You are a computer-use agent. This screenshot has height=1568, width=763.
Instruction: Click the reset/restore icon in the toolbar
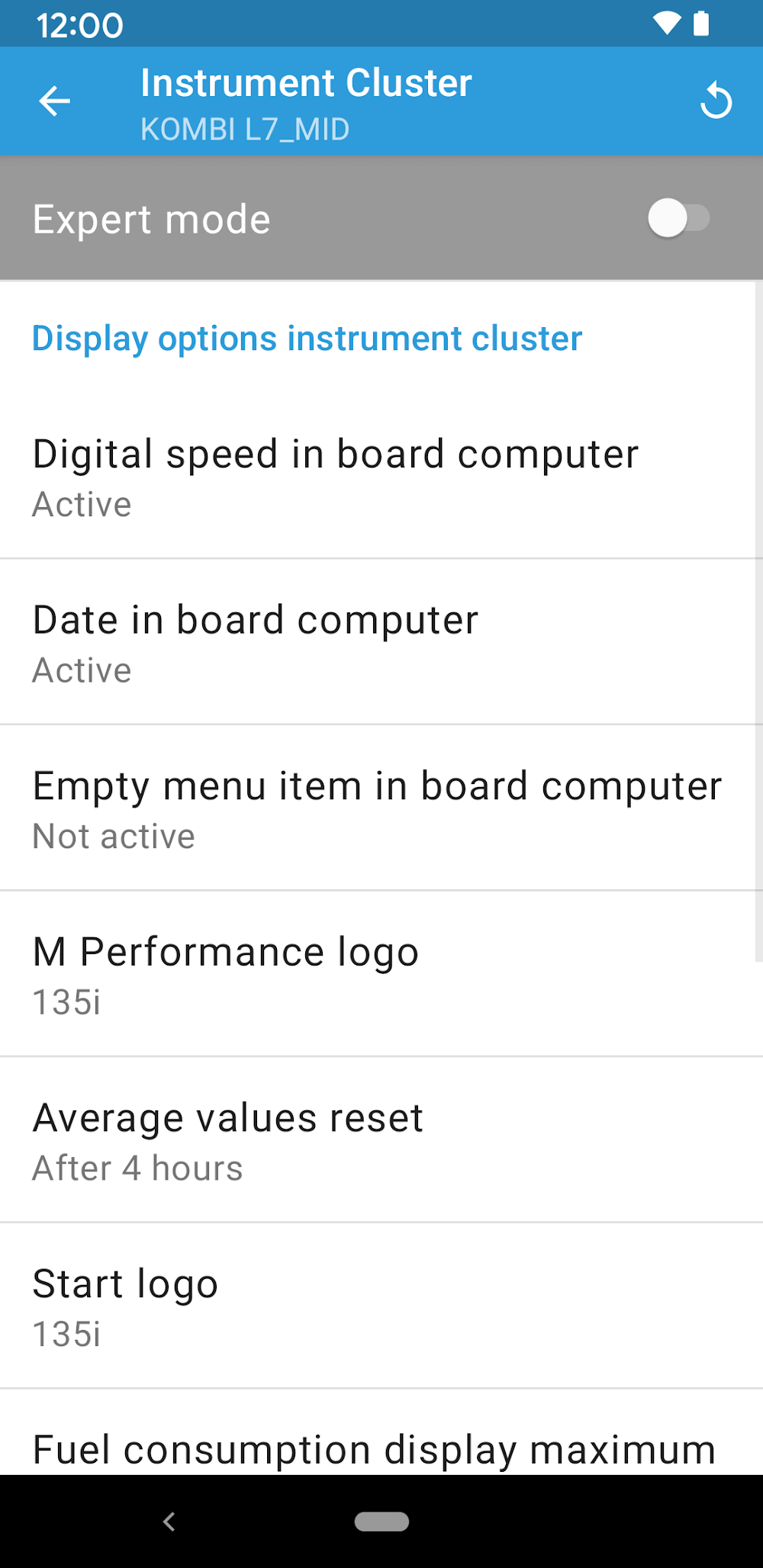(x=714, y=101)
